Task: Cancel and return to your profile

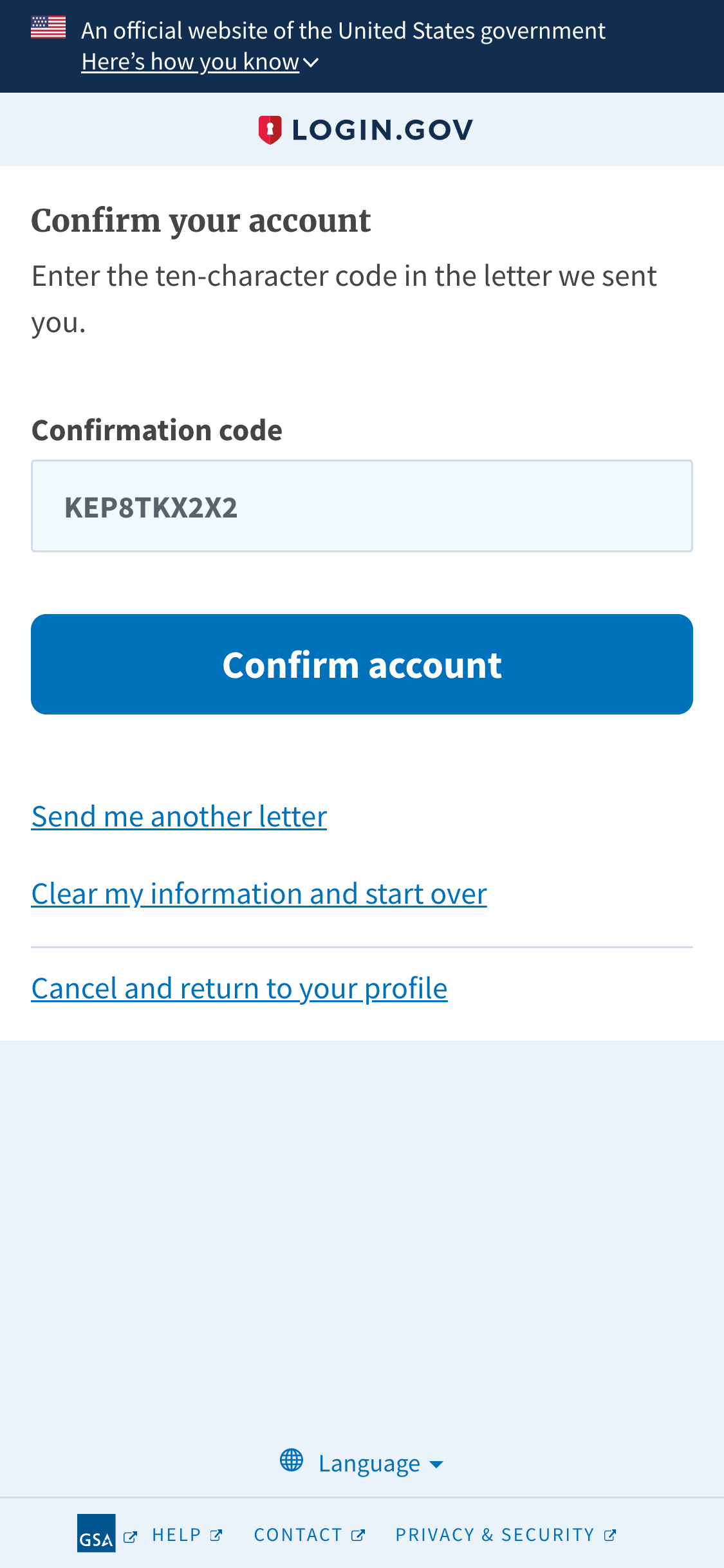Action: tap(239, 988)
